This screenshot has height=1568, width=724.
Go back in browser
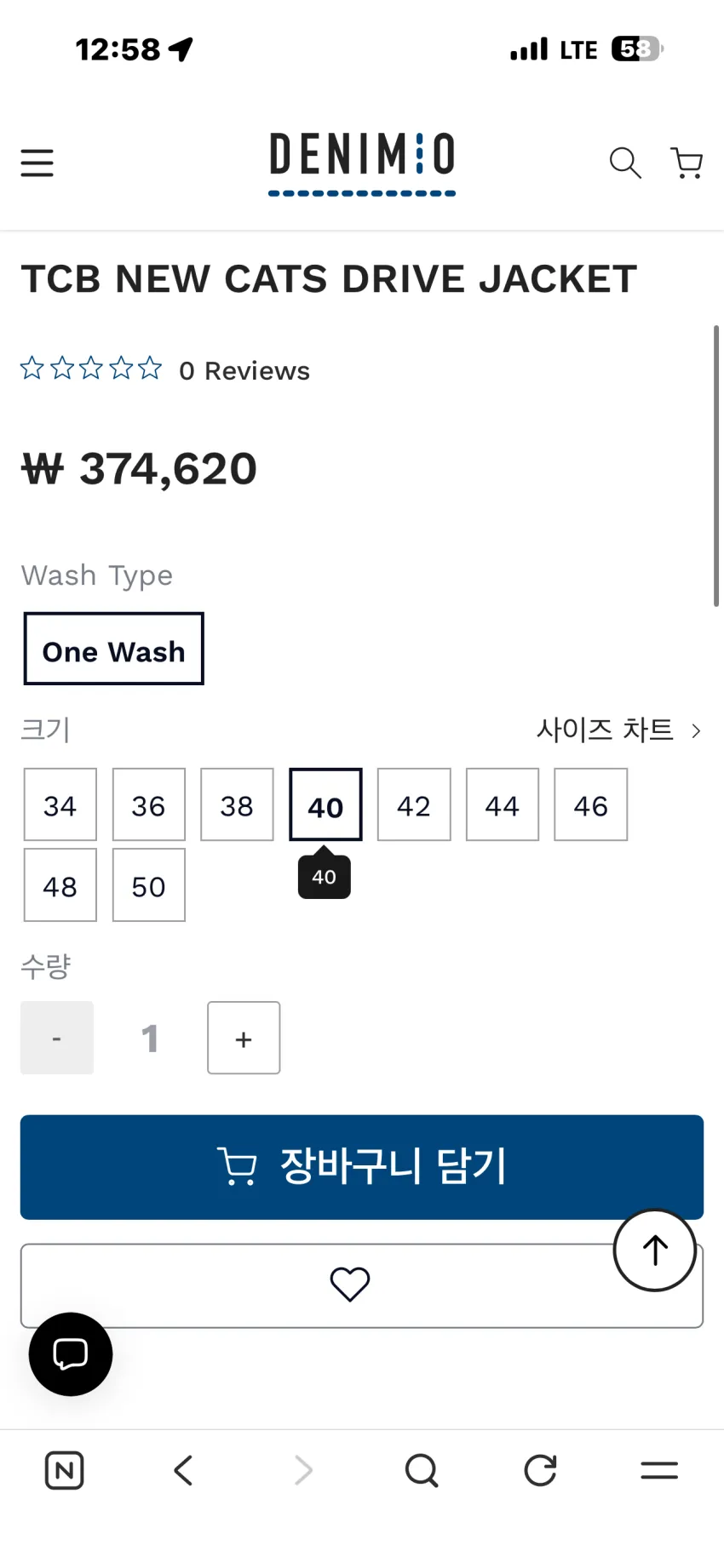(x=183, y=1470)
